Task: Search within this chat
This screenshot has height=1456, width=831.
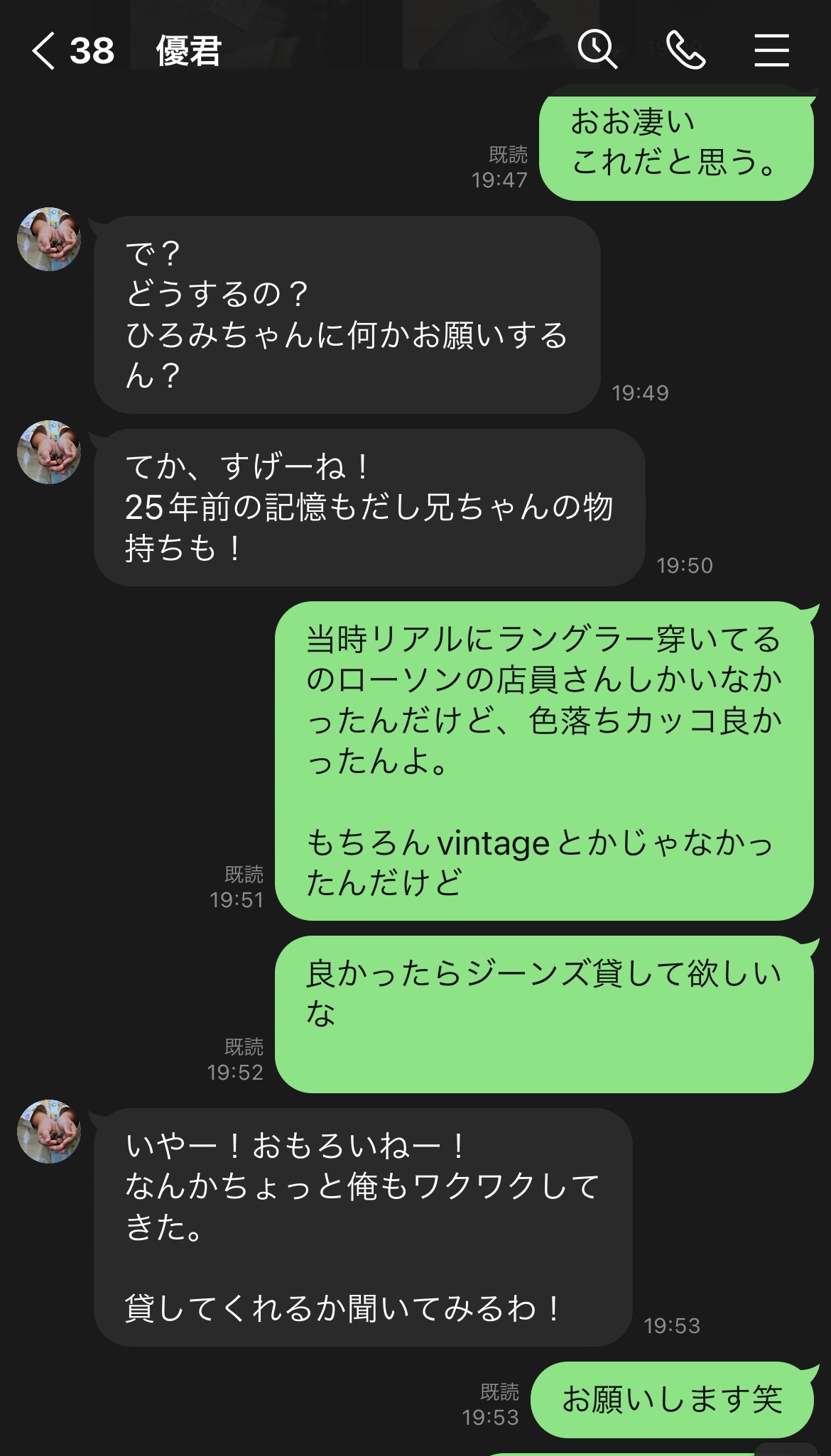Action: tap(597, 50)
